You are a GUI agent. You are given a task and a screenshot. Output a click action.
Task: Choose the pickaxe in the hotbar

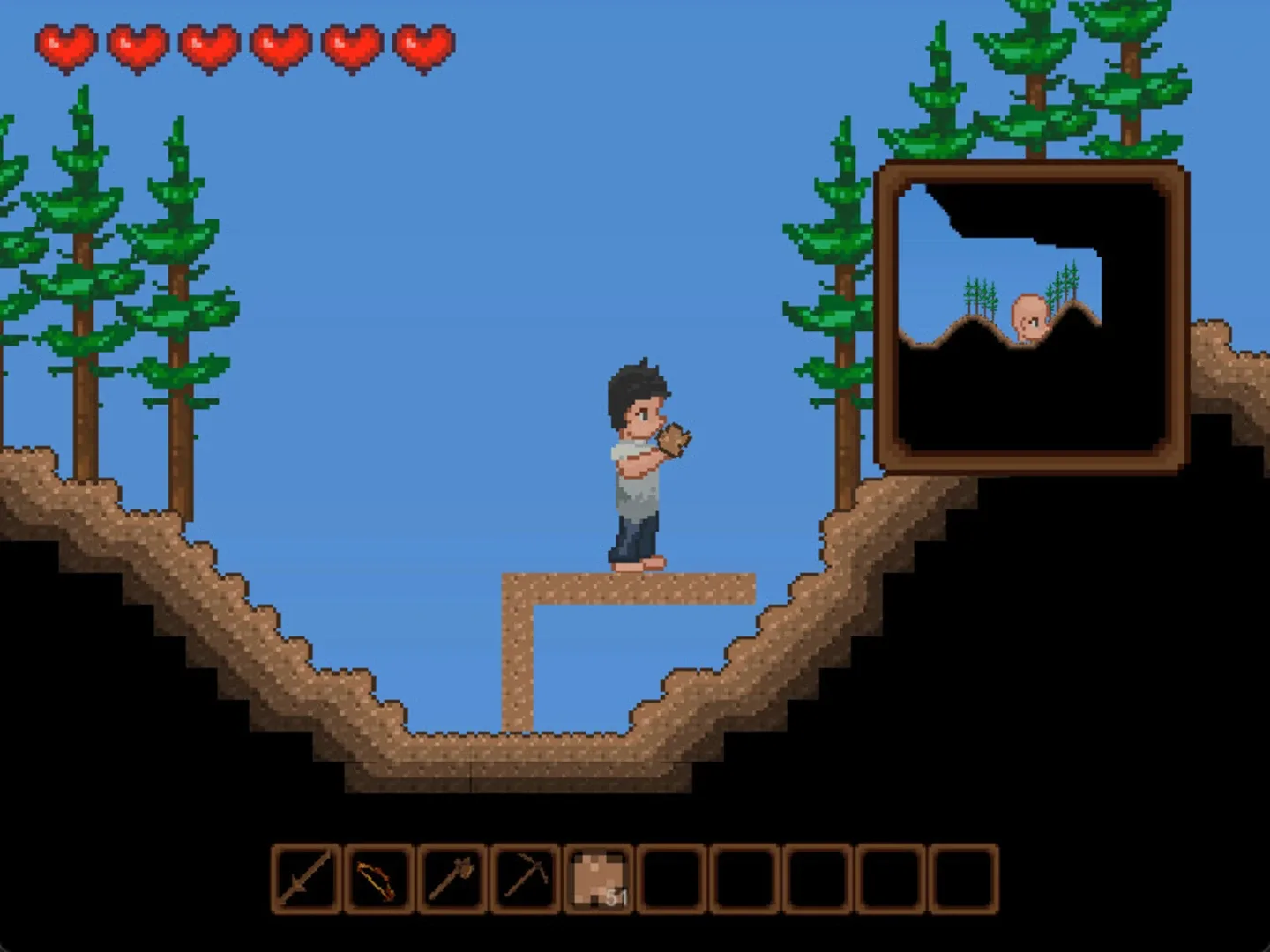pos(526,878)
